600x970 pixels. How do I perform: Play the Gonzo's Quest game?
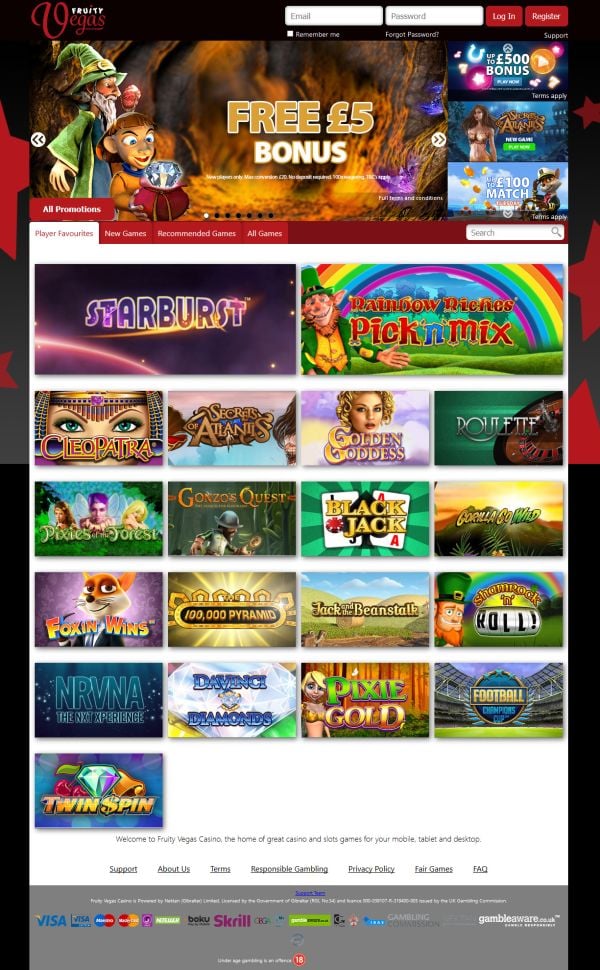tap(232, 519)
